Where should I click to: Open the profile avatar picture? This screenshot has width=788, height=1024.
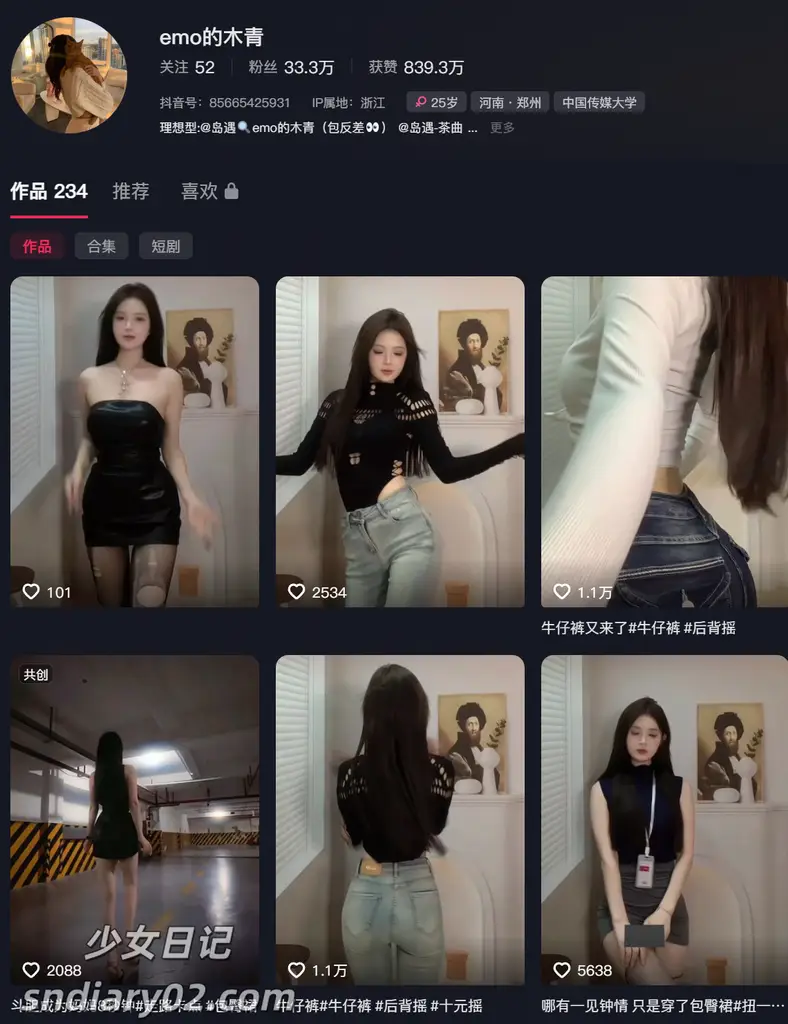[69, 75]
